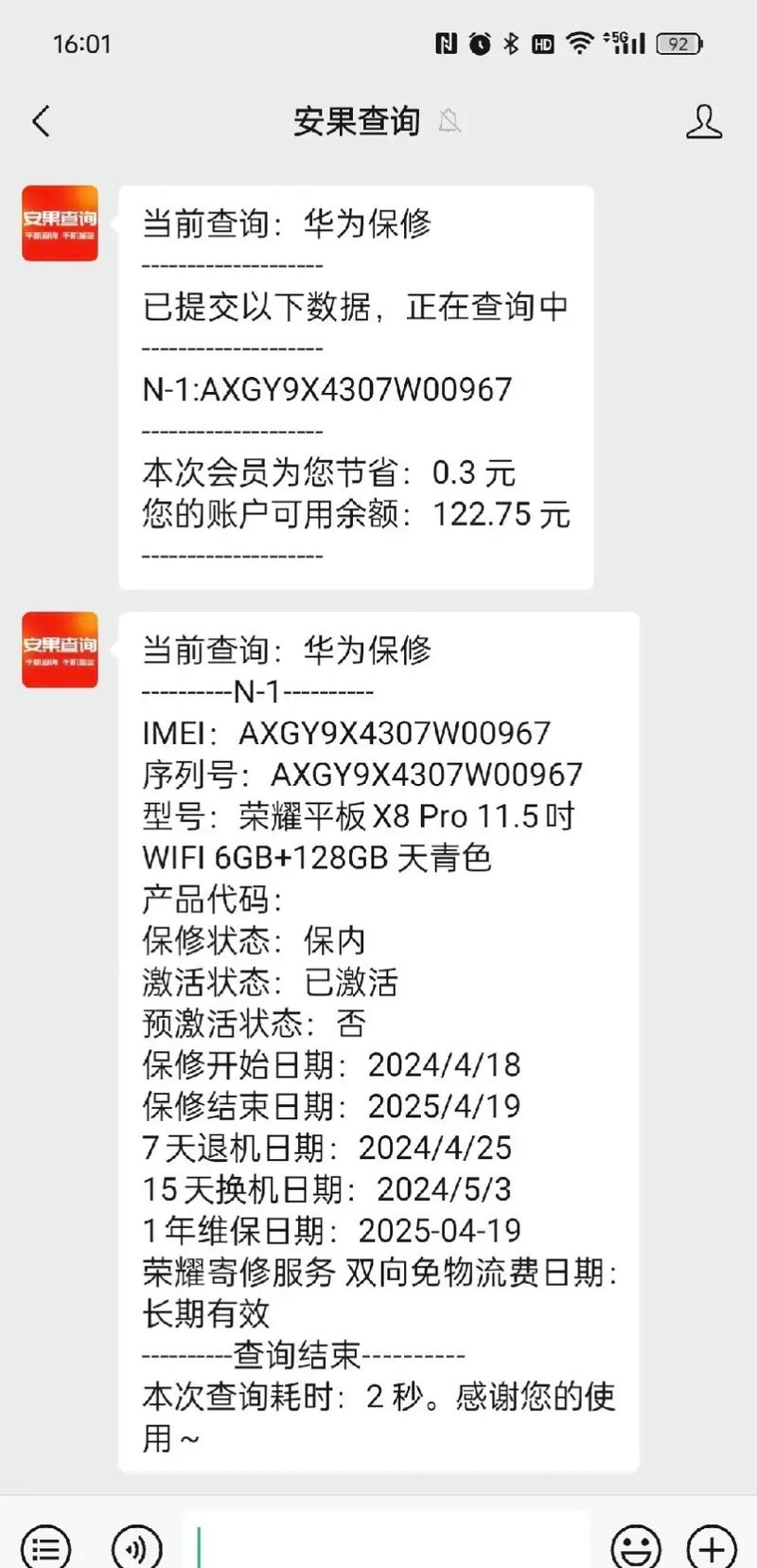This screenshot has height=1568, width=757.
Task: Tap the 安果查询 avatar beside the warranty result
Action: (60, 650)
